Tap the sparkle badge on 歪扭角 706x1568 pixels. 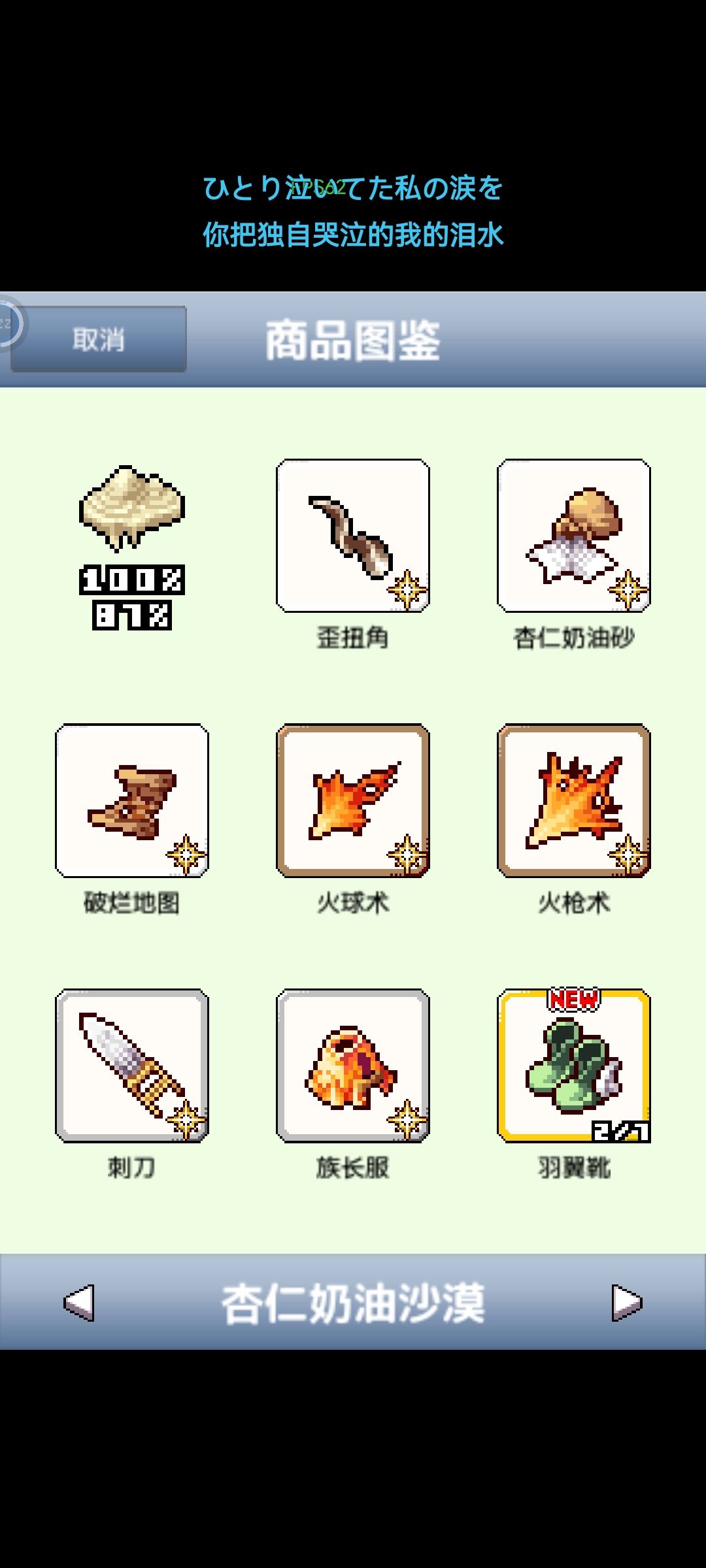(x=407, y=588)
